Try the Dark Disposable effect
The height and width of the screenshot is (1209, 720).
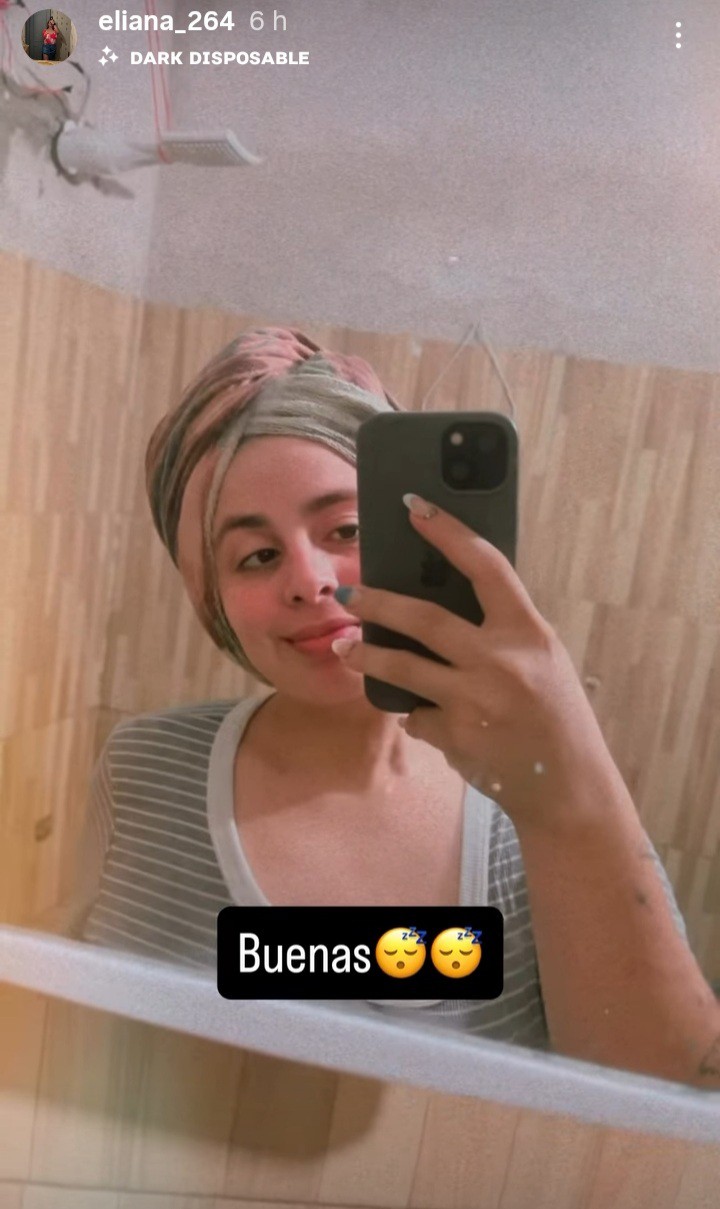pyautogui.click(x=218, y=58)
